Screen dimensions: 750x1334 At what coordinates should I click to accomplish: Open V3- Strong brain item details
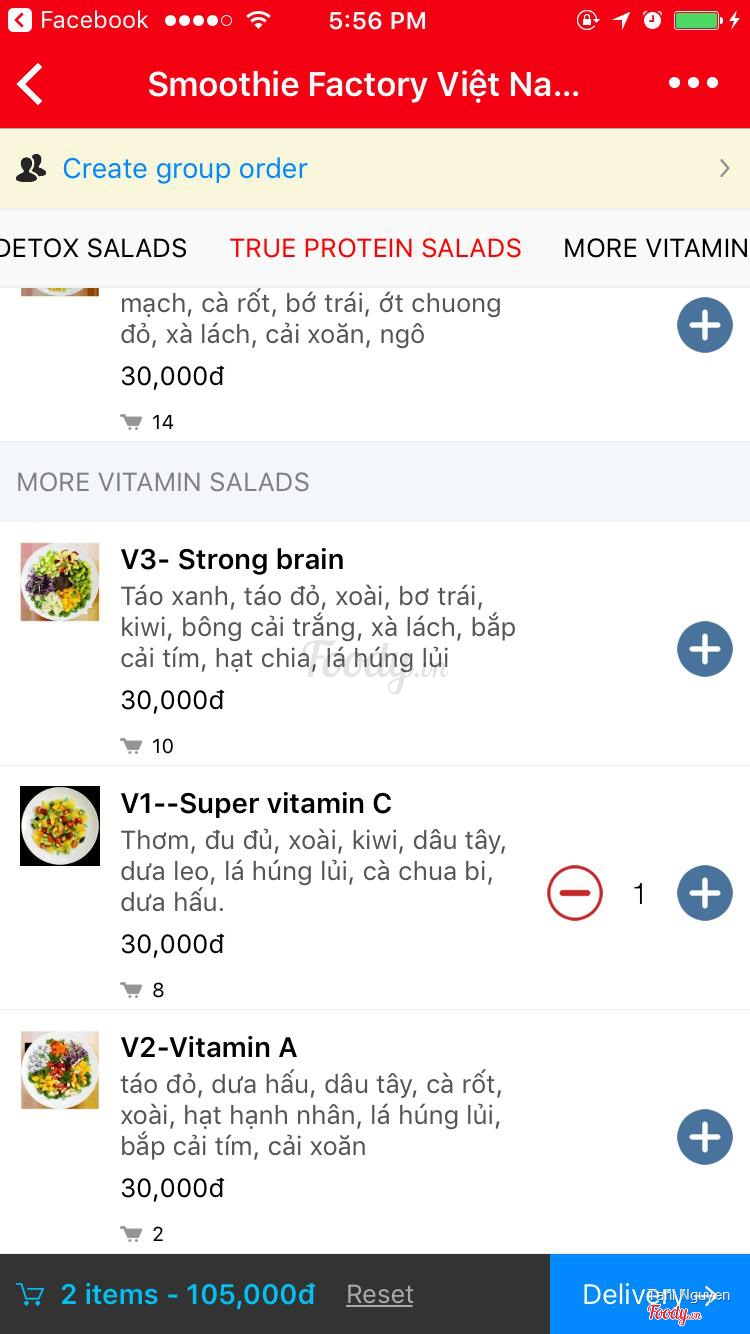click(x=232, y=559)
